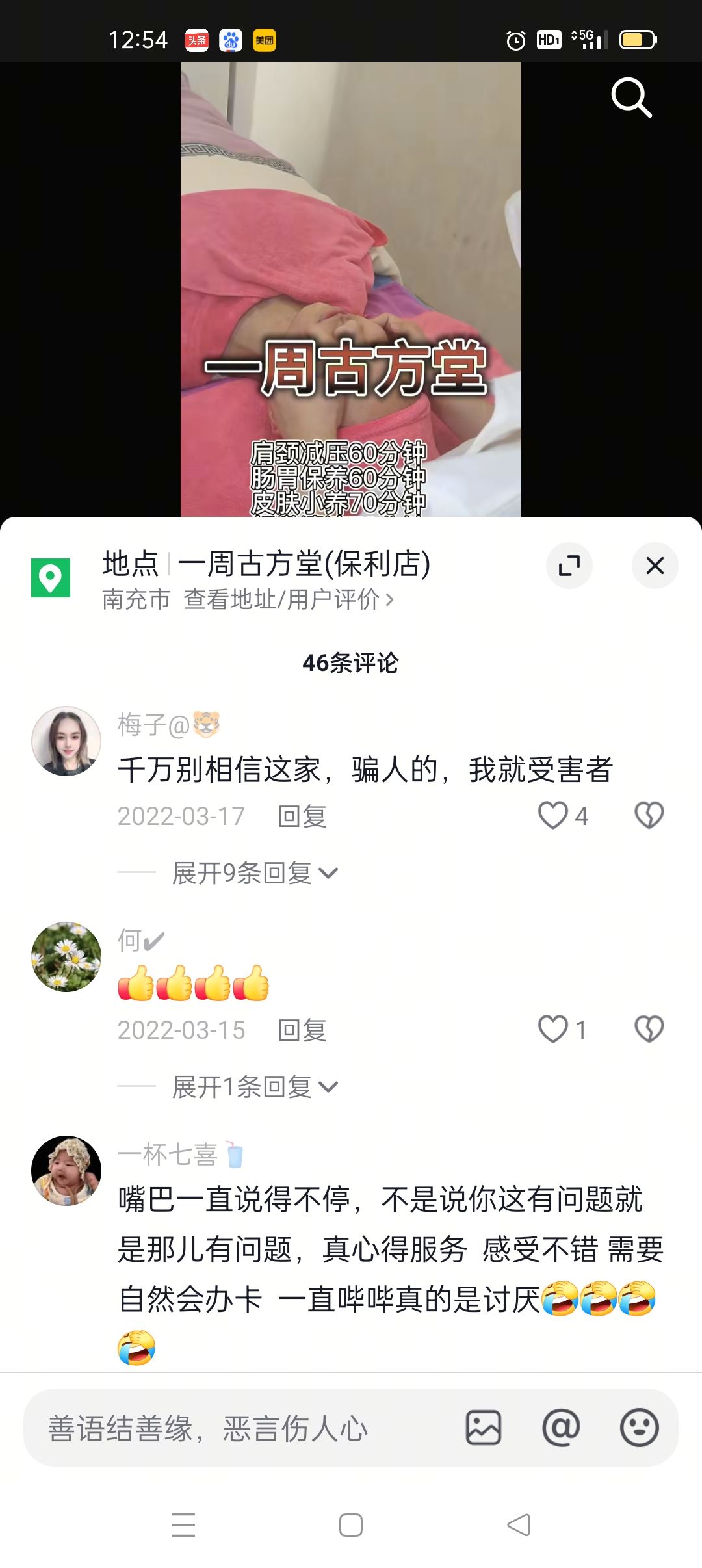Like 梅子's comment
The image size is (702, 1568).
pos(553,815)
